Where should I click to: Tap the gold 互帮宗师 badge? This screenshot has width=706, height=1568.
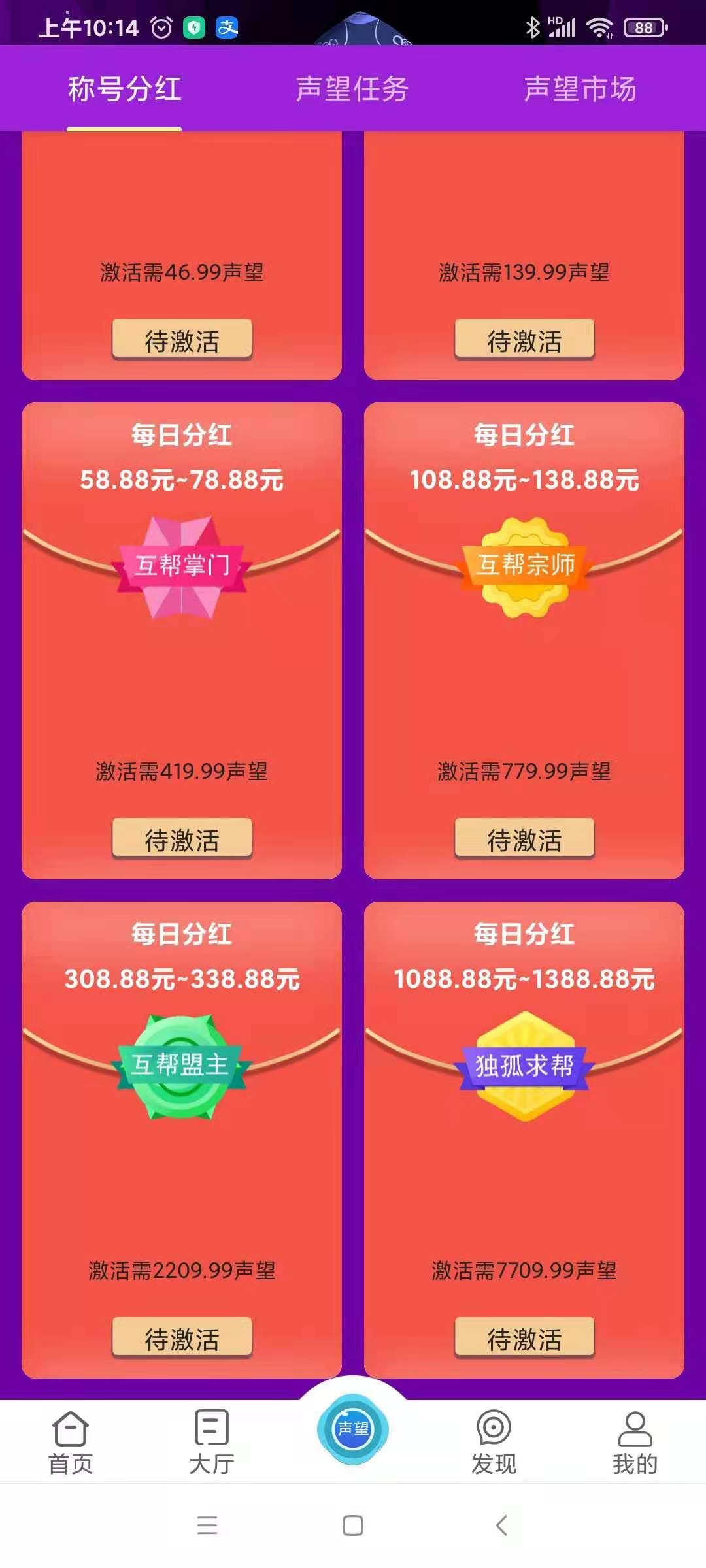click(524, 567)
